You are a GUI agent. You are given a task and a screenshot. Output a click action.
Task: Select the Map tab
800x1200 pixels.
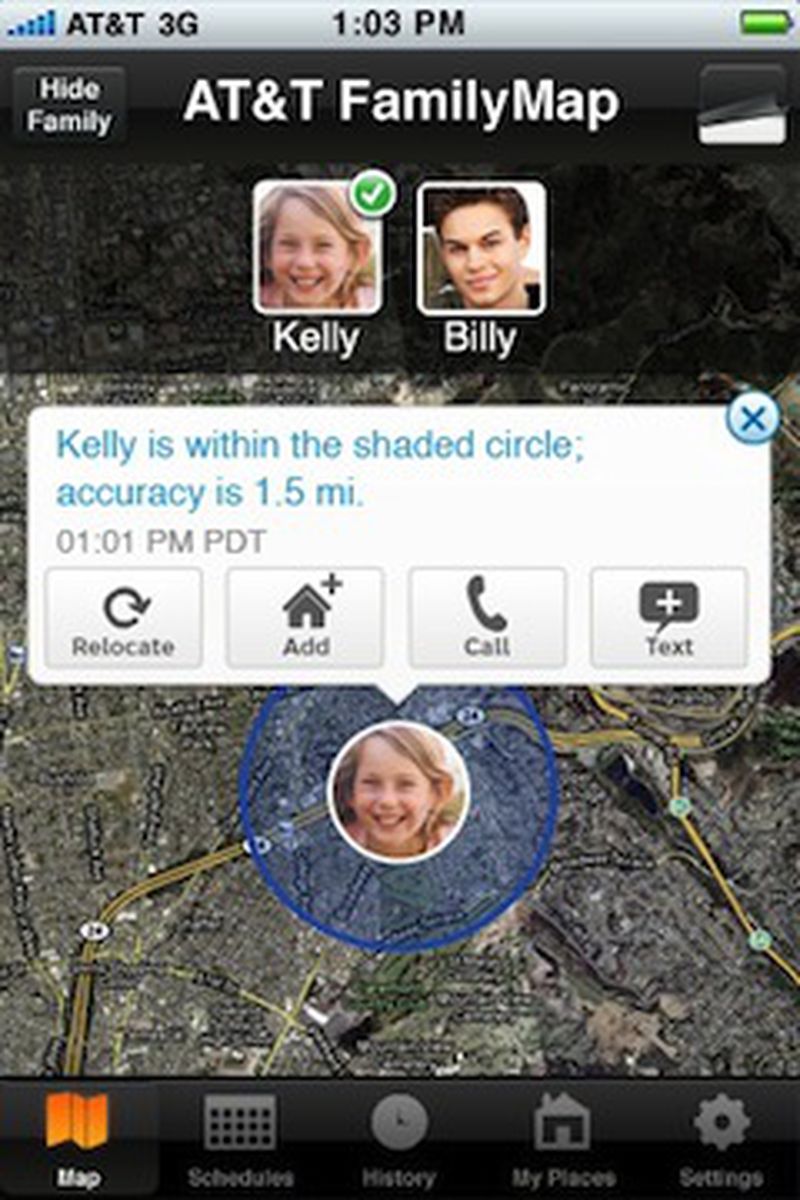78,1140
